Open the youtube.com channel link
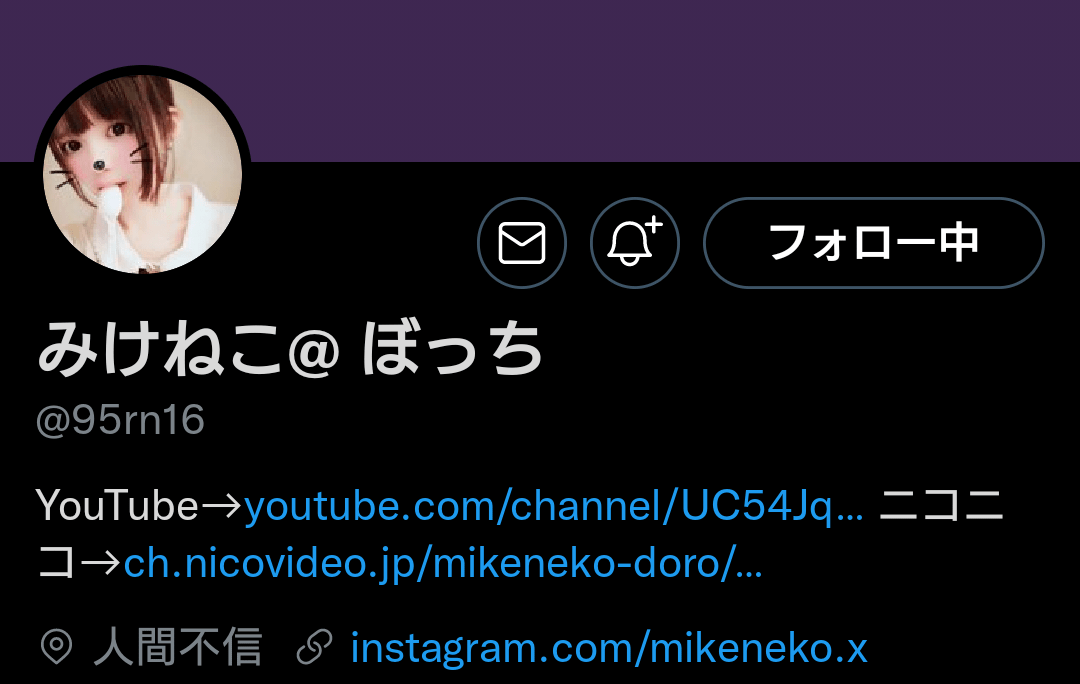The image size is (1080, 684). tap(553, 507)
